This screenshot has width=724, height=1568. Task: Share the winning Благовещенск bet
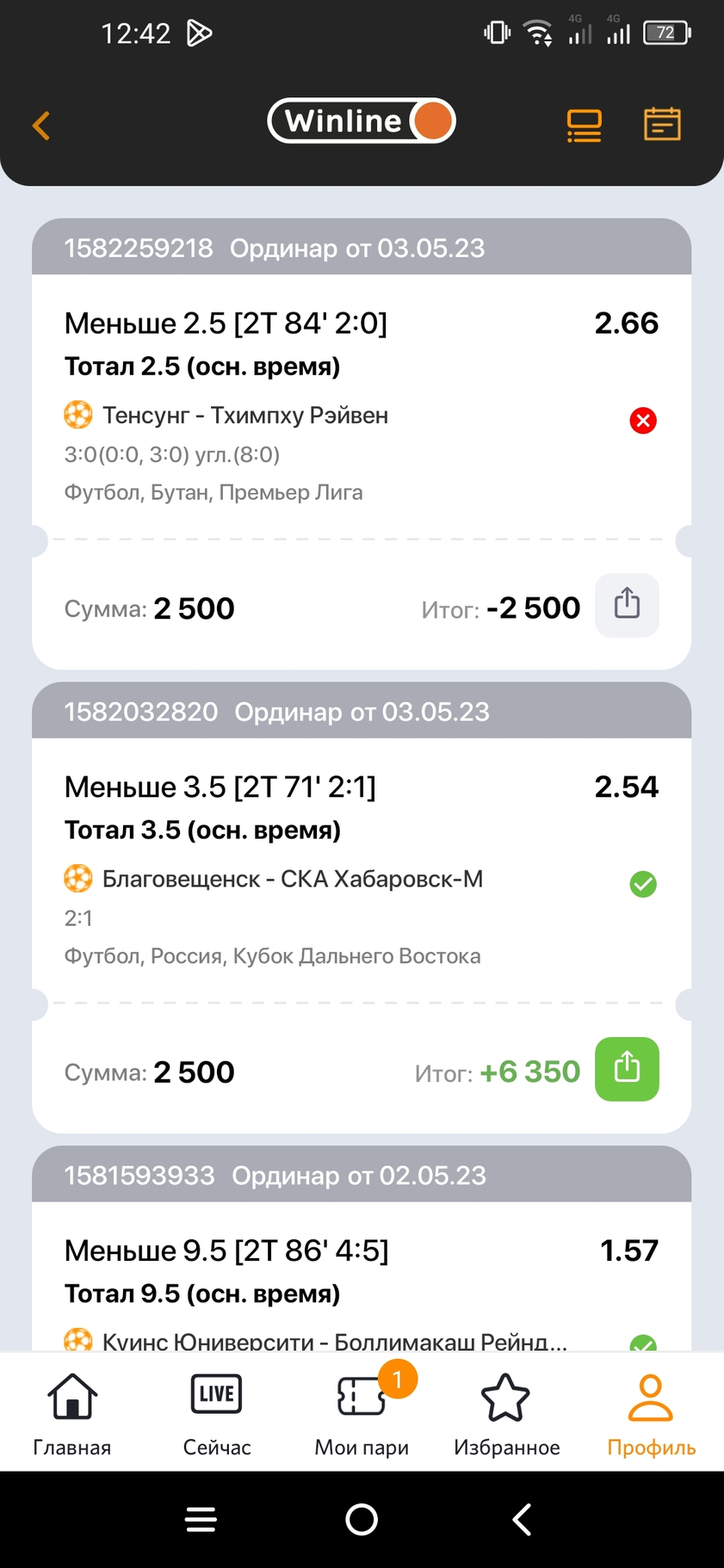627,1069
